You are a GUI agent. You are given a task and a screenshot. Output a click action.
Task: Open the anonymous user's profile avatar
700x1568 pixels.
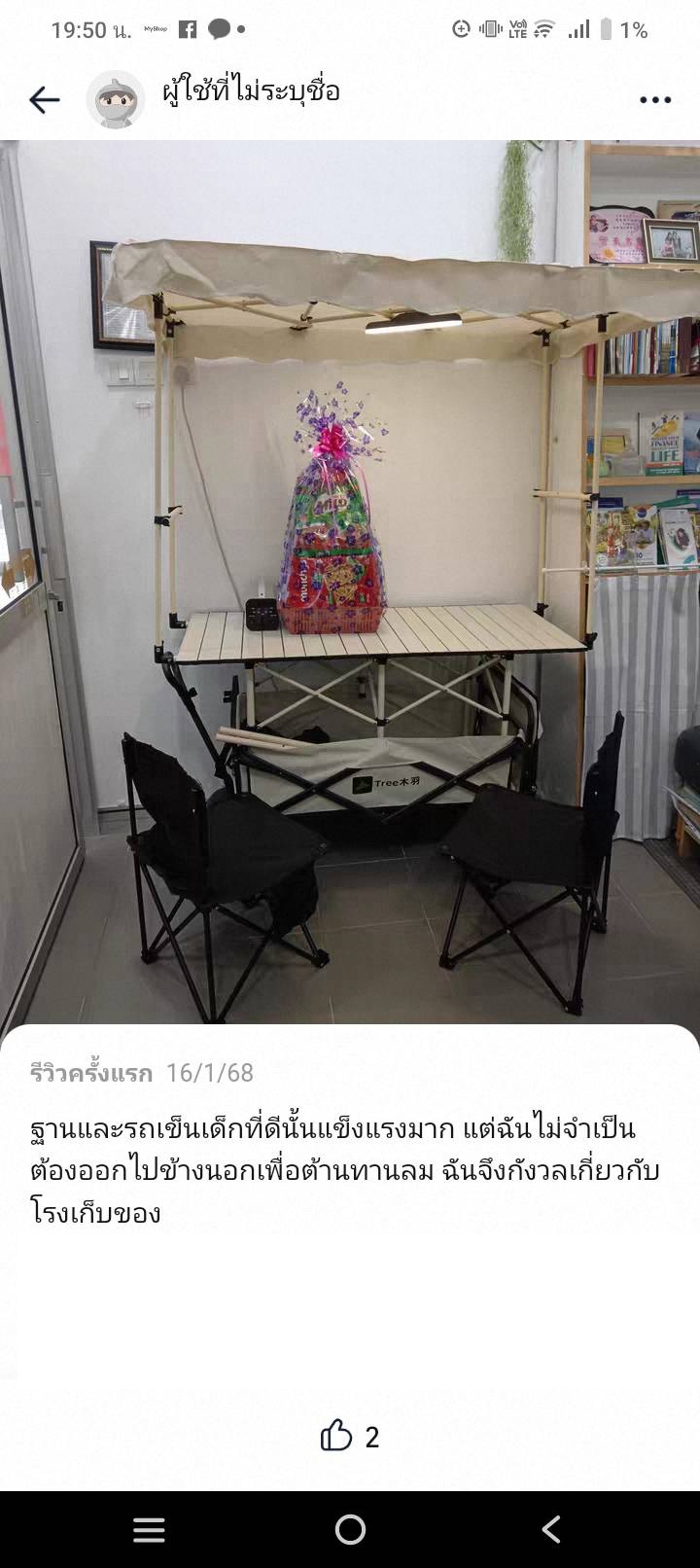coord(116,99)
